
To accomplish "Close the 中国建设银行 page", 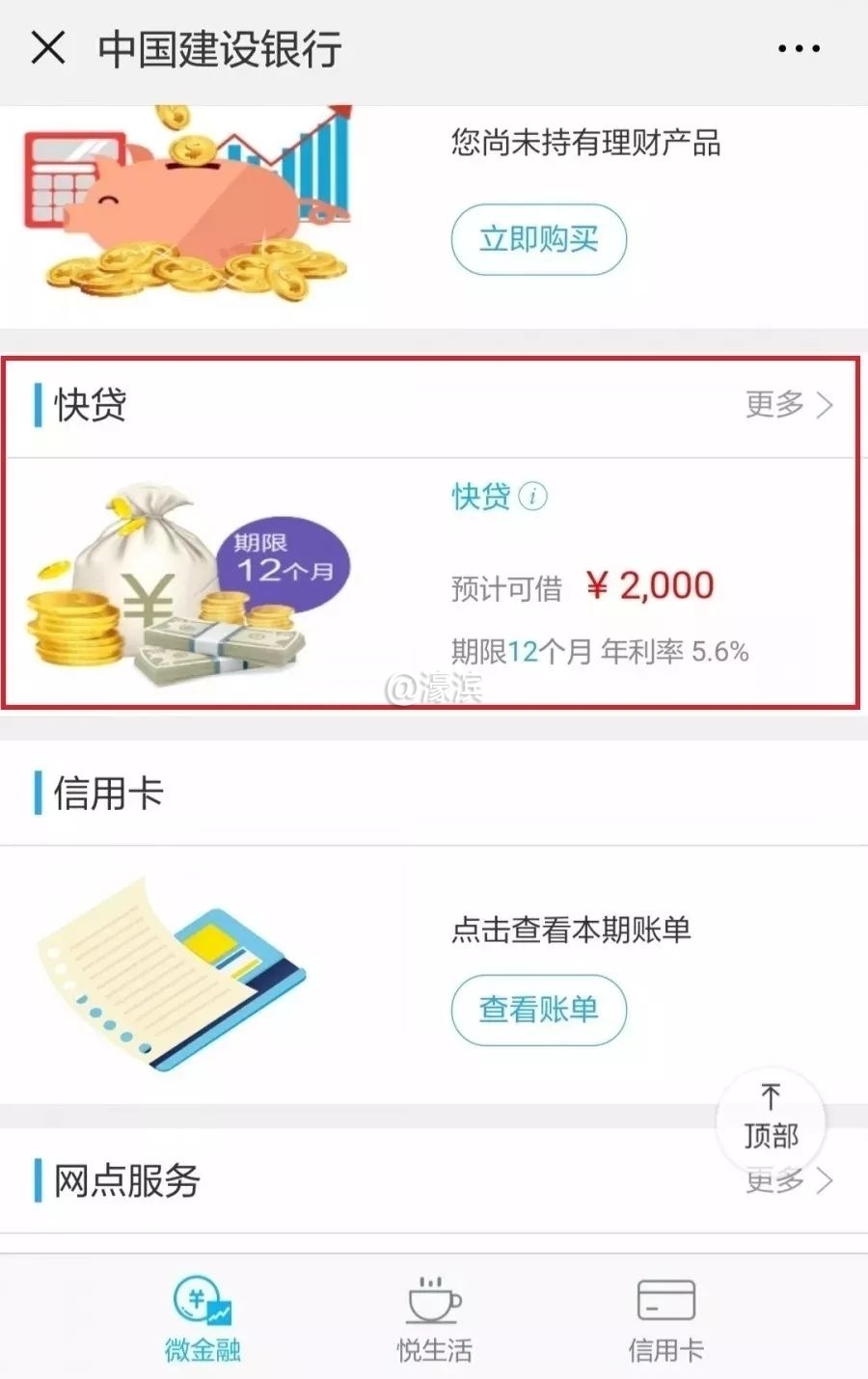I will click(x=47, y=47).
